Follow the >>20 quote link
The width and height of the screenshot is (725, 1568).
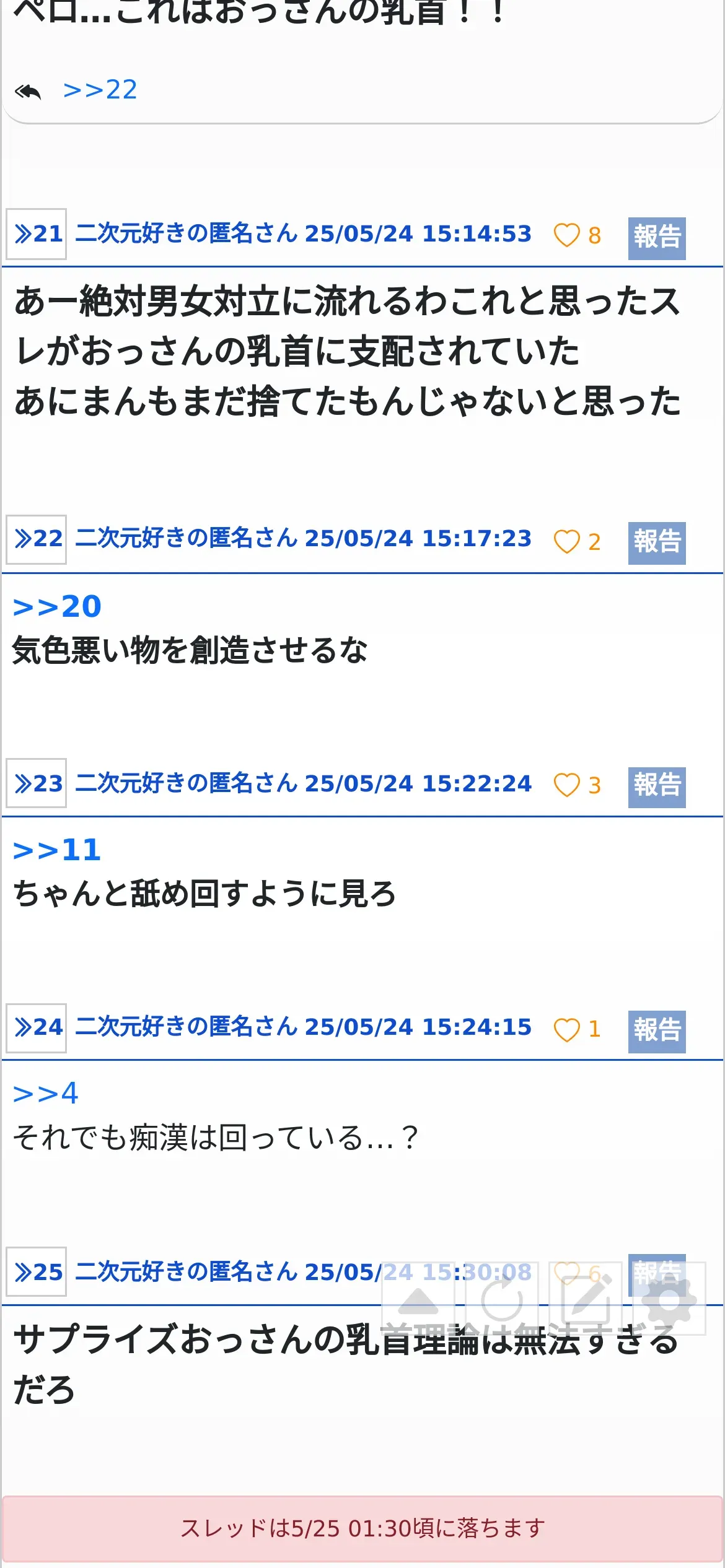tap(57, 606)
